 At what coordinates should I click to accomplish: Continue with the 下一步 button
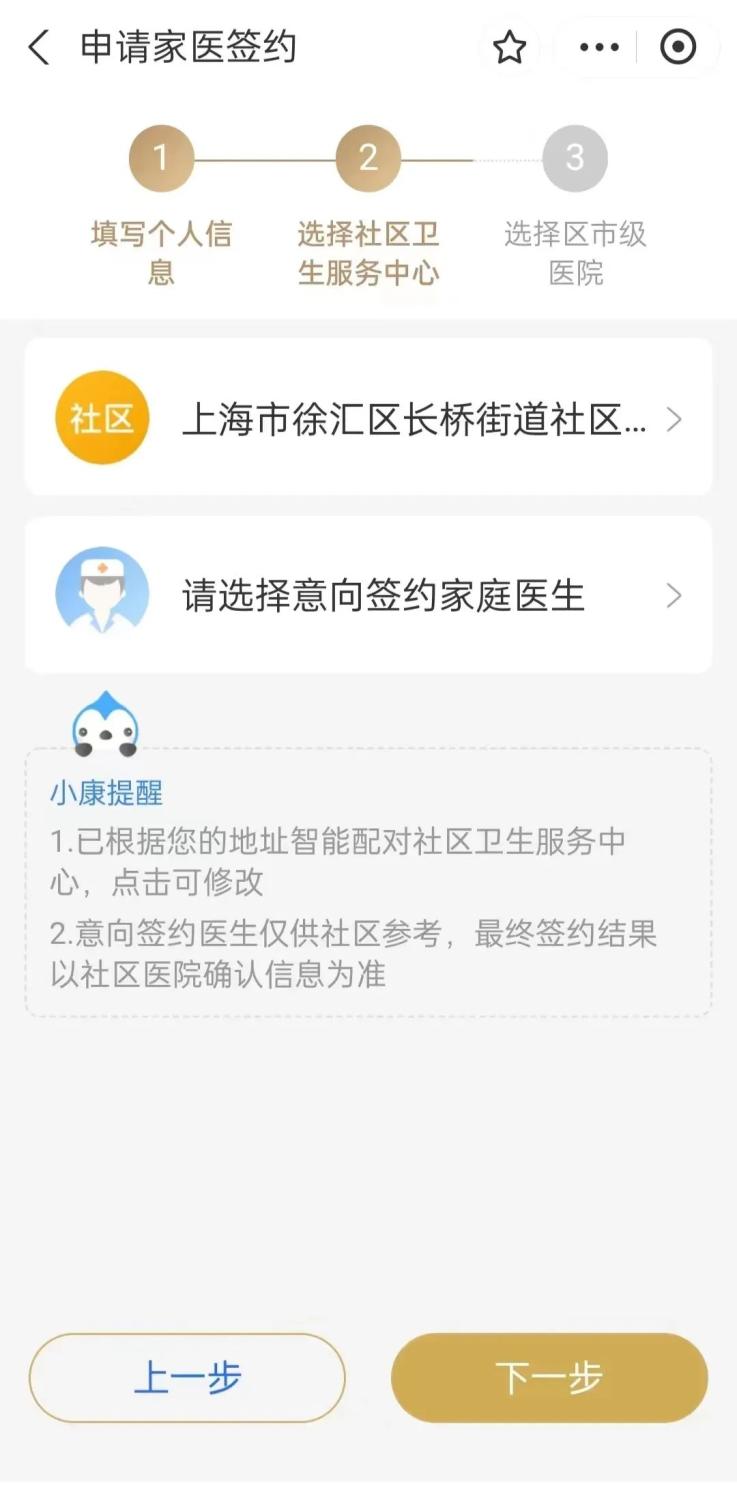tap(549, 1377)
